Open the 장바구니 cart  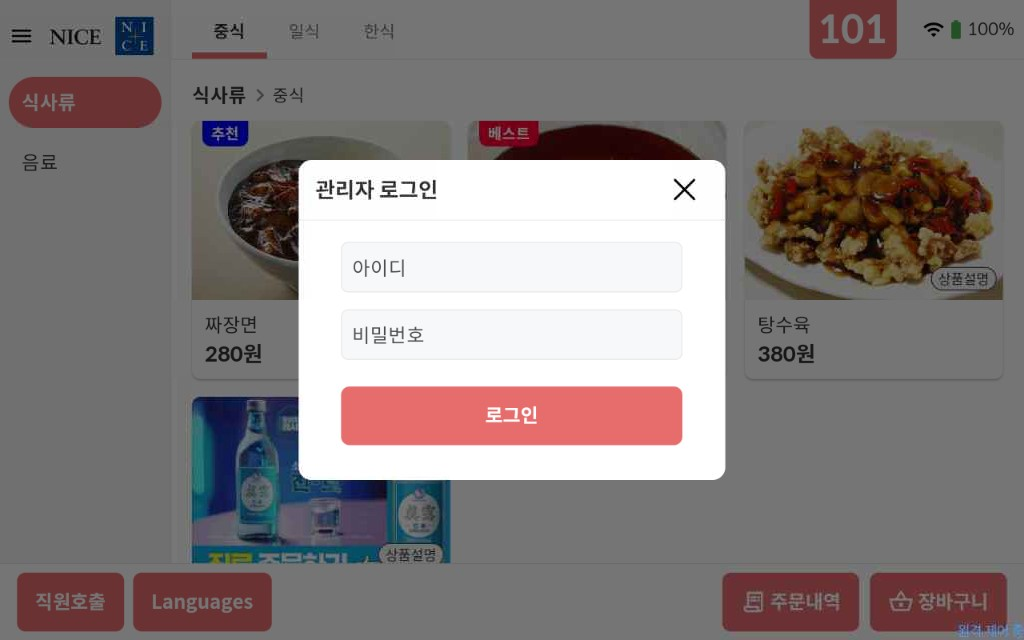[x=938, y=602]
